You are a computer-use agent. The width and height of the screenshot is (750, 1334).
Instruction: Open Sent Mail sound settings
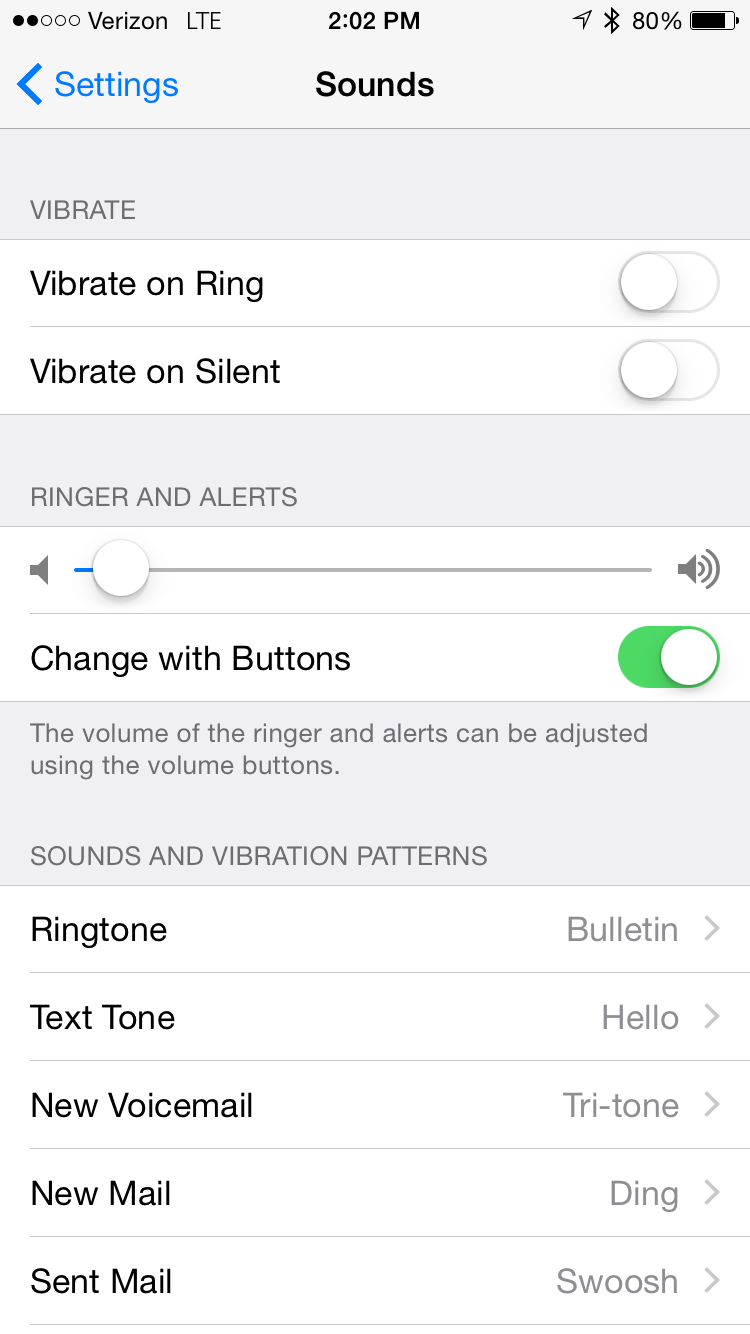375,1281
